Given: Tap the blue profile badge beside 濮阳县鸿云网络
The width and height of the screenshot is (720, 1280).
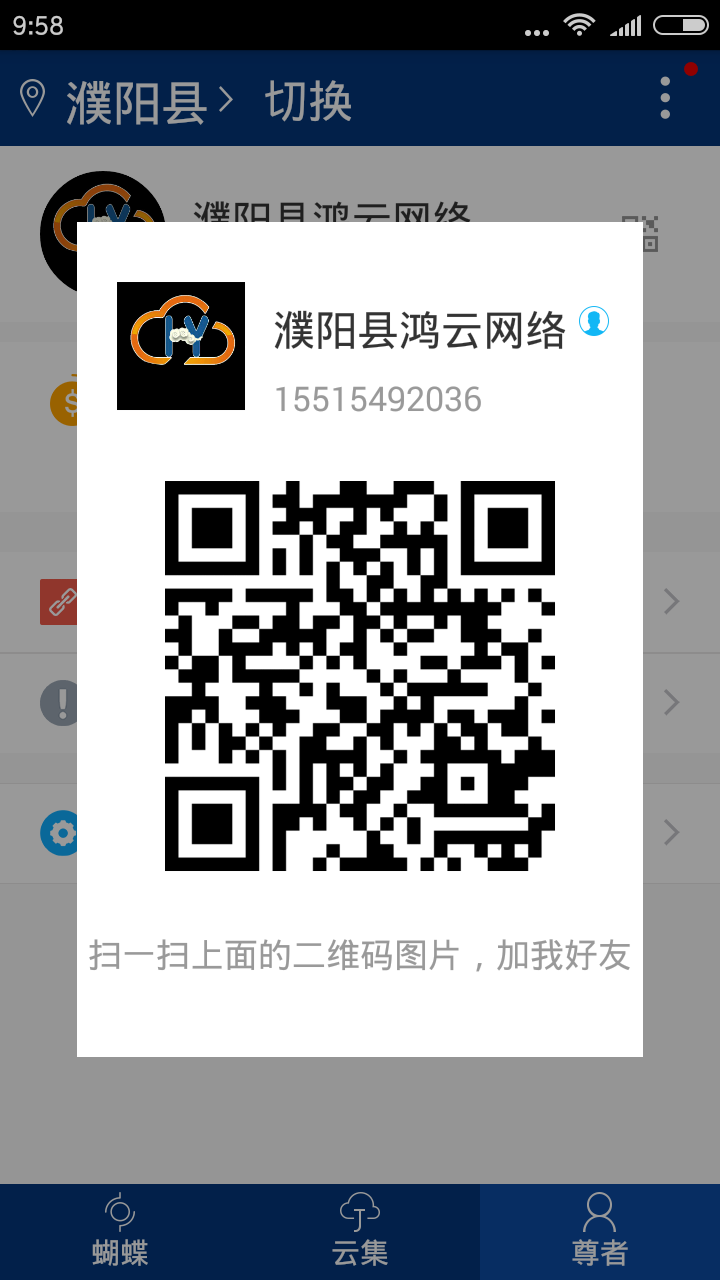Looking at the screenshot, I should tap(594, 322).
